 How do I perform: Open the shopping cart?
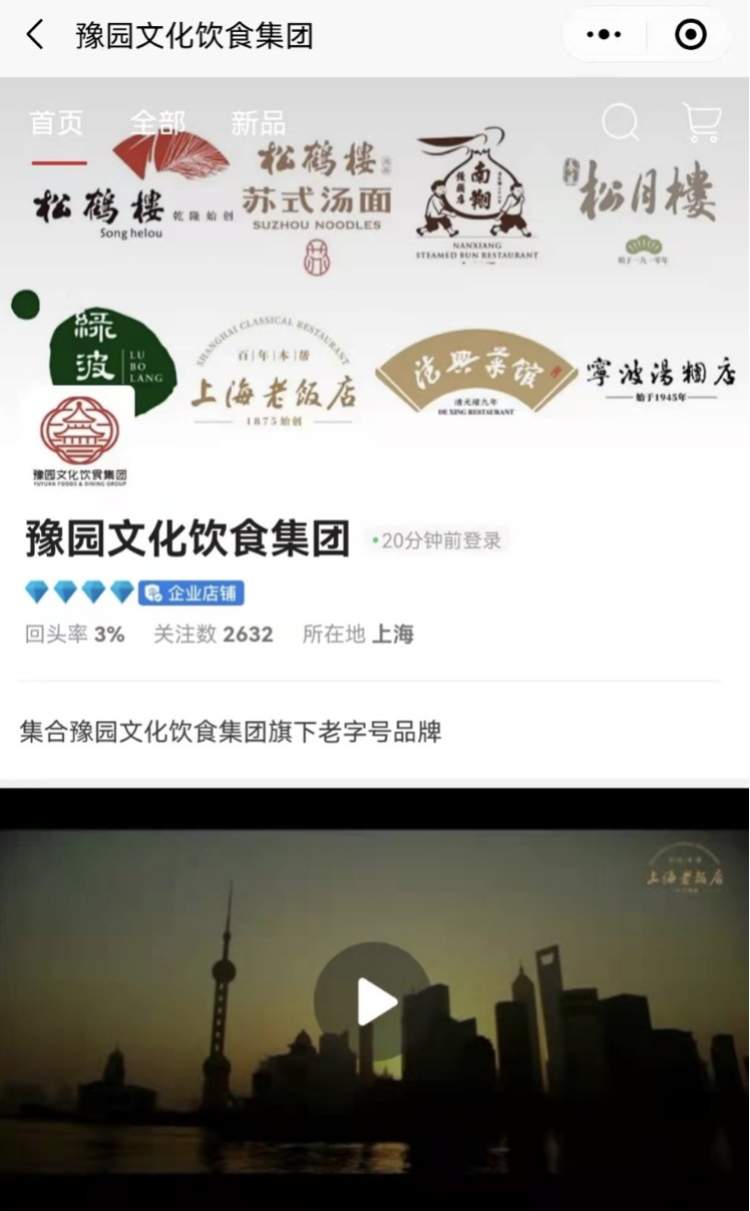coord(702,123)
